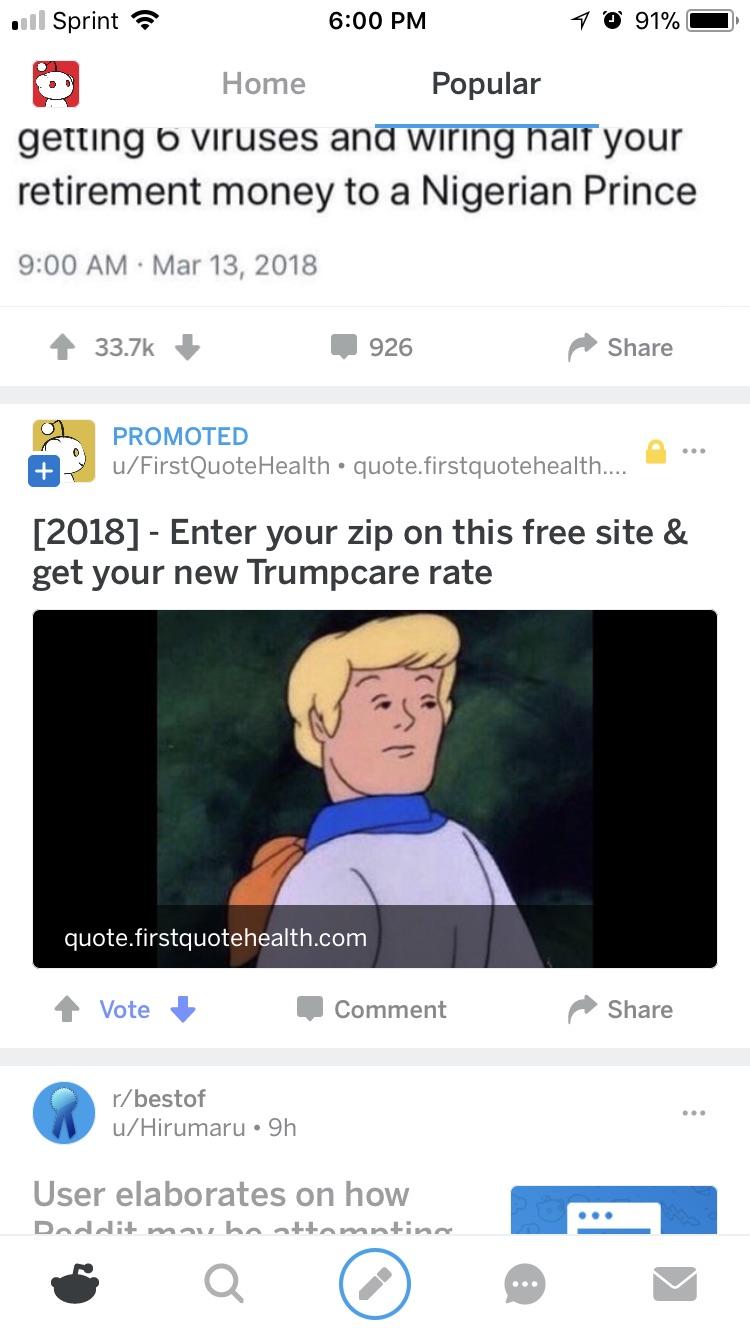This screenshot has height=1334, width=750.
Task: Select the Popular tab
Action: [486, 84]
